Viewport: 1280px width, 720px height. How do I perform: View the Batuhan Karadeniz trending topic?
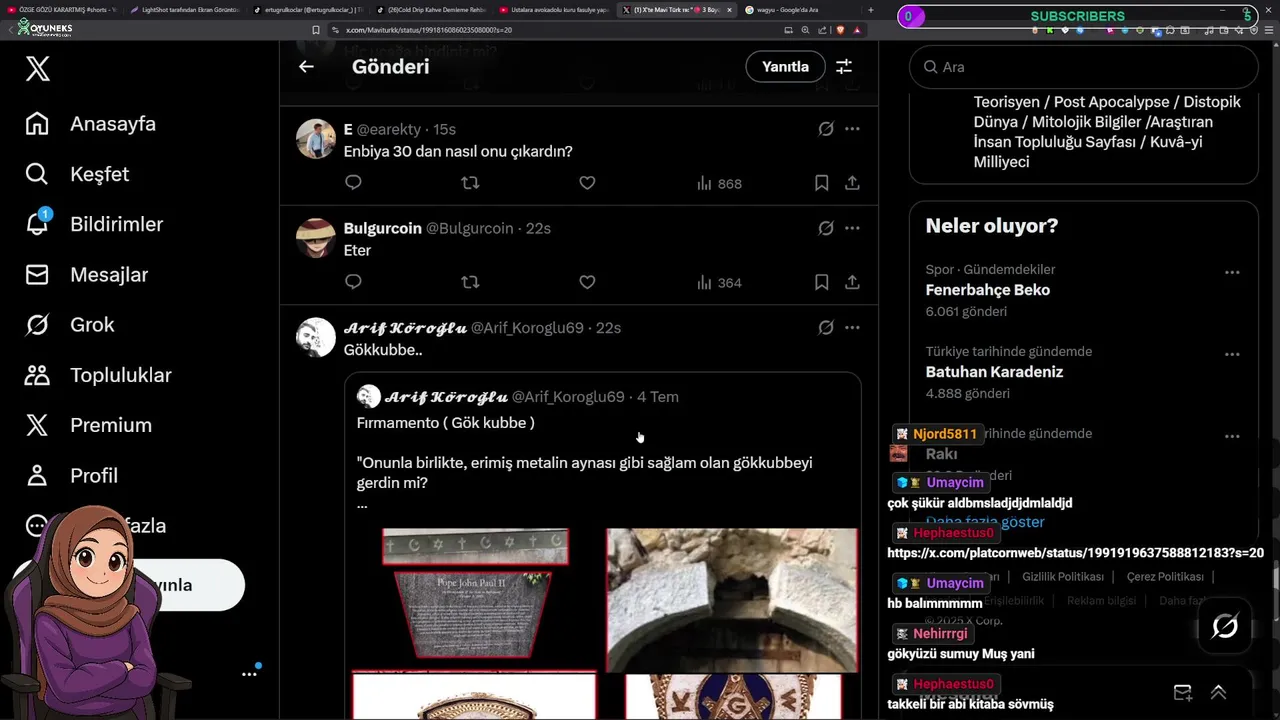(x=994, y=372)
